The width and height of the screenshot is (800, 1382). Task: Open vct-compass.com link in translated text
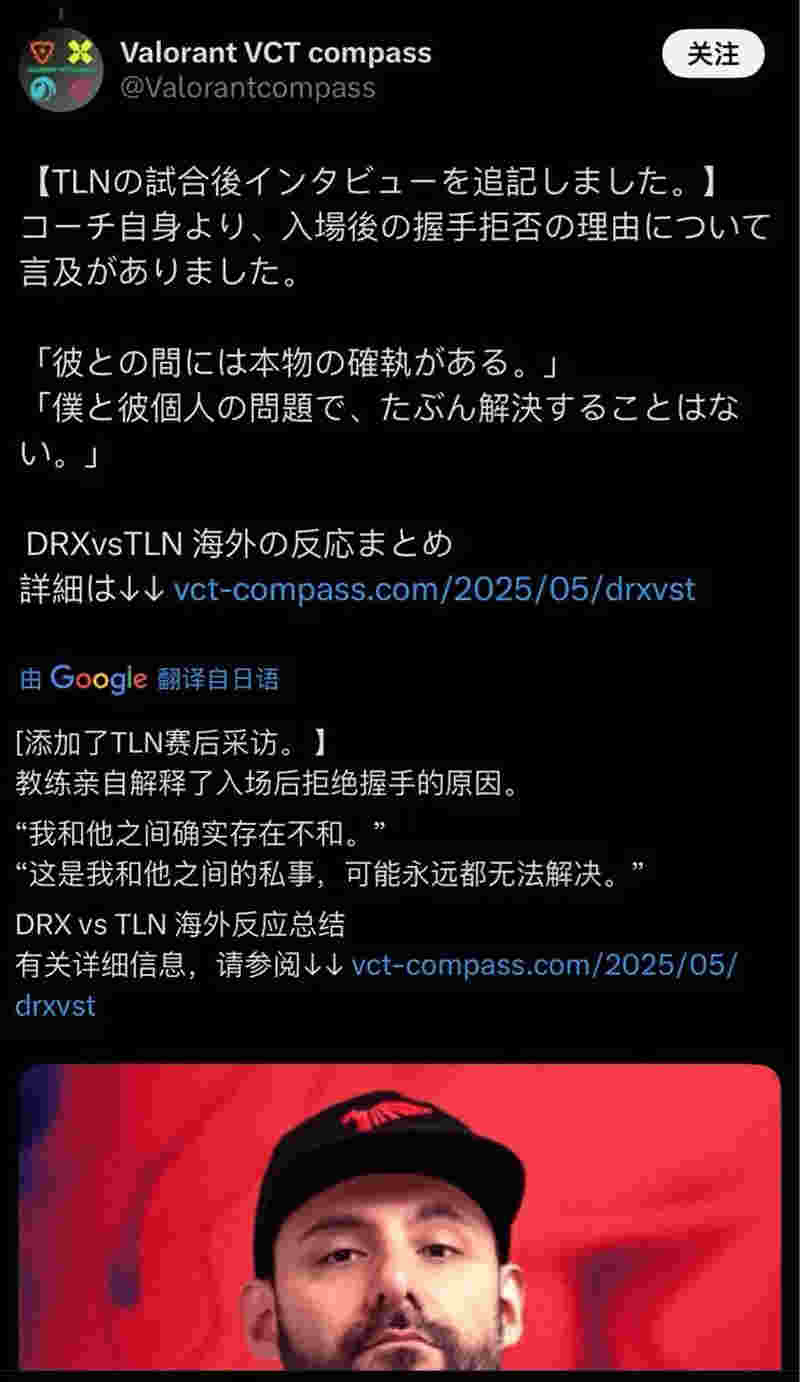tap(544, 965)
